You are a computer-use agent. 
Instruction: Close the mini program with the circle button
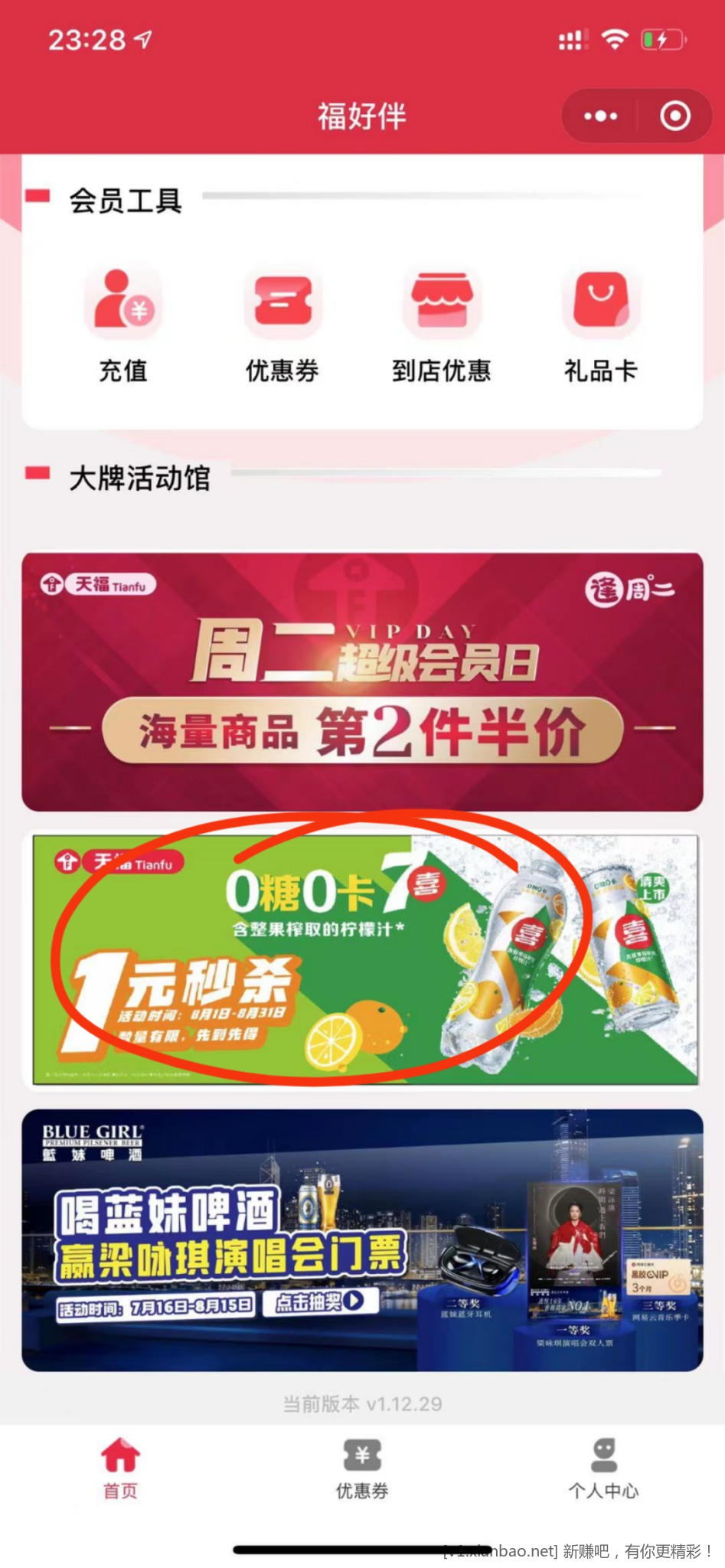[x=675, y=116]
